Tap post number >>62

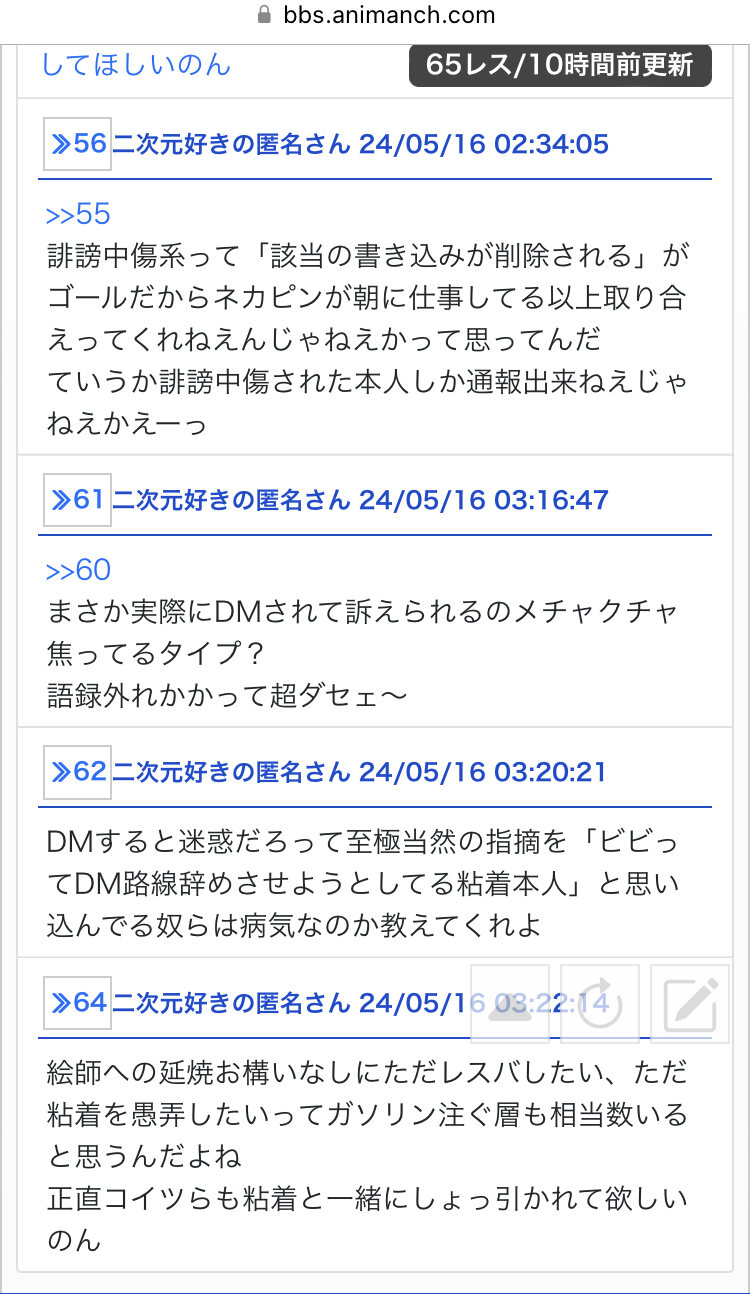(77, 773)
